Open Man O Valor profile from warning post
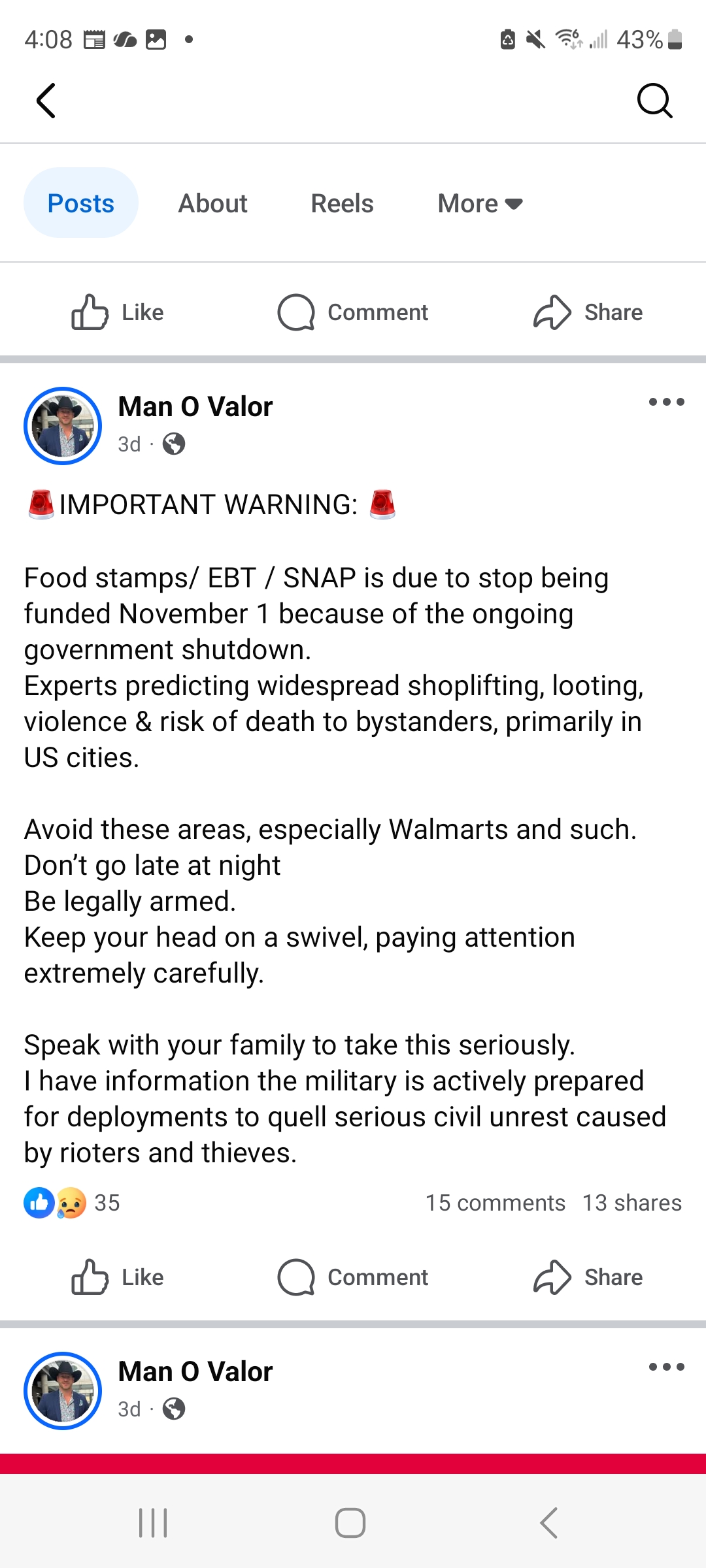Viewport: 706px width, 1568px height. click(x=195, y=406)
